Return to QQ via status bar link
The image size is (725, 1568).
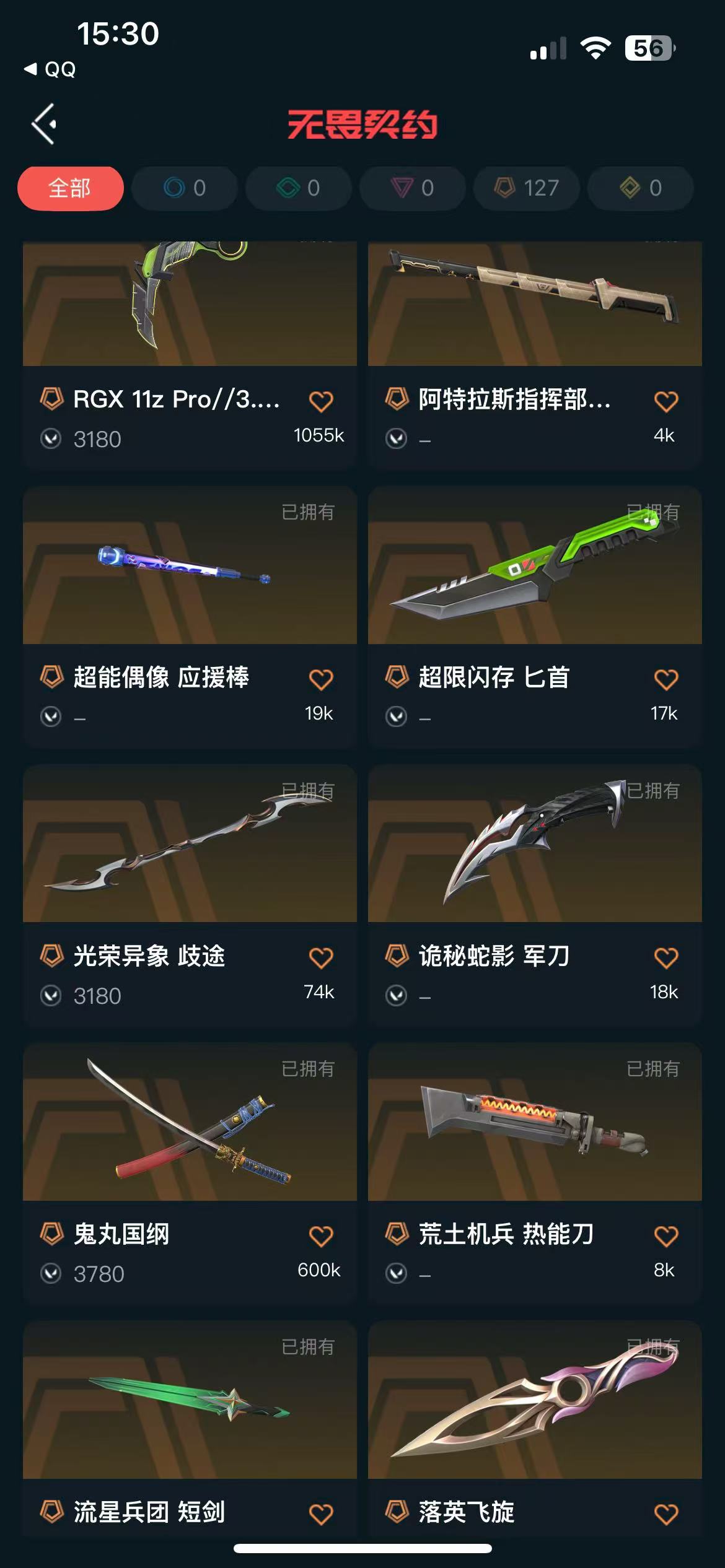[x=51, y=69]
